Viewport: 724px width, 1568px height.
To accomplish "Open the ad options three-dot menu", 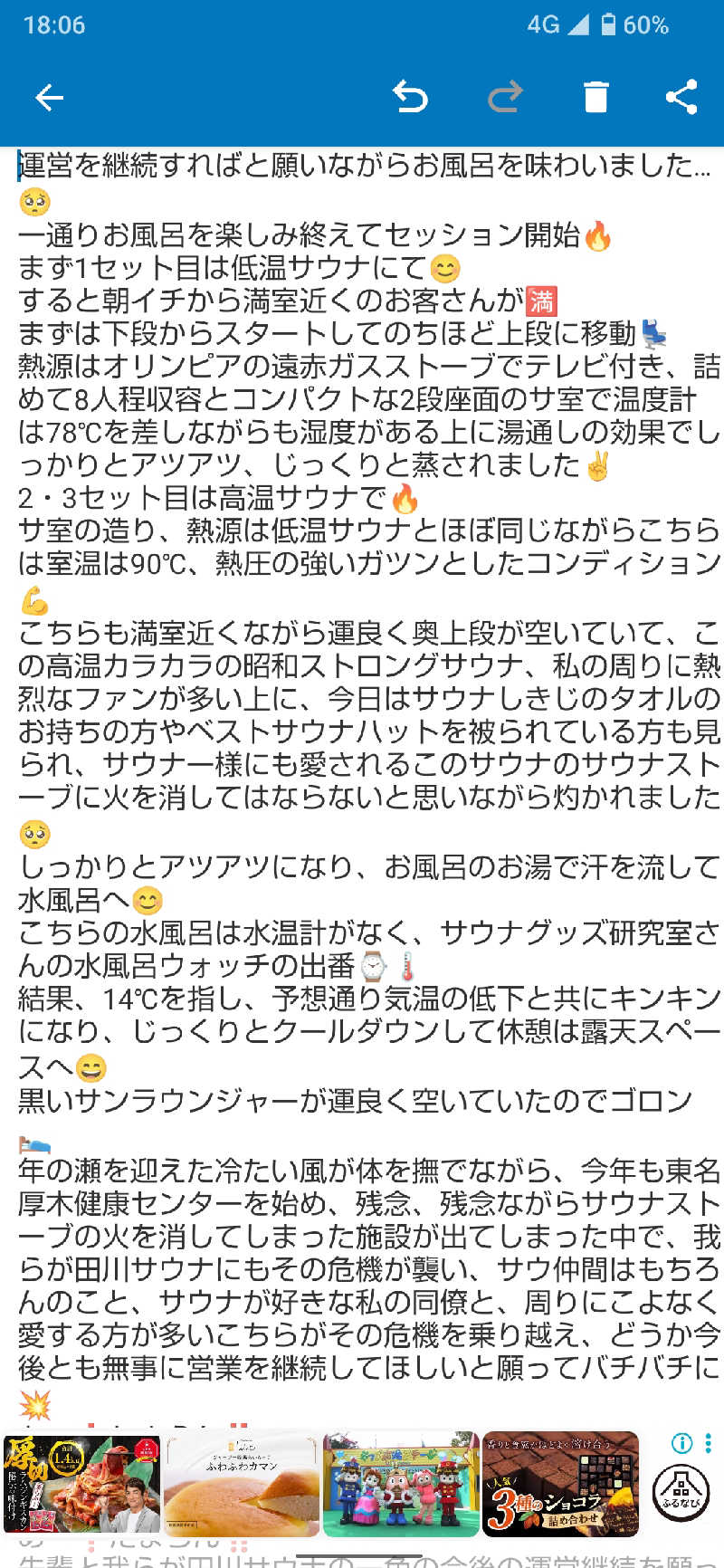I will [x=709, y=1443].
